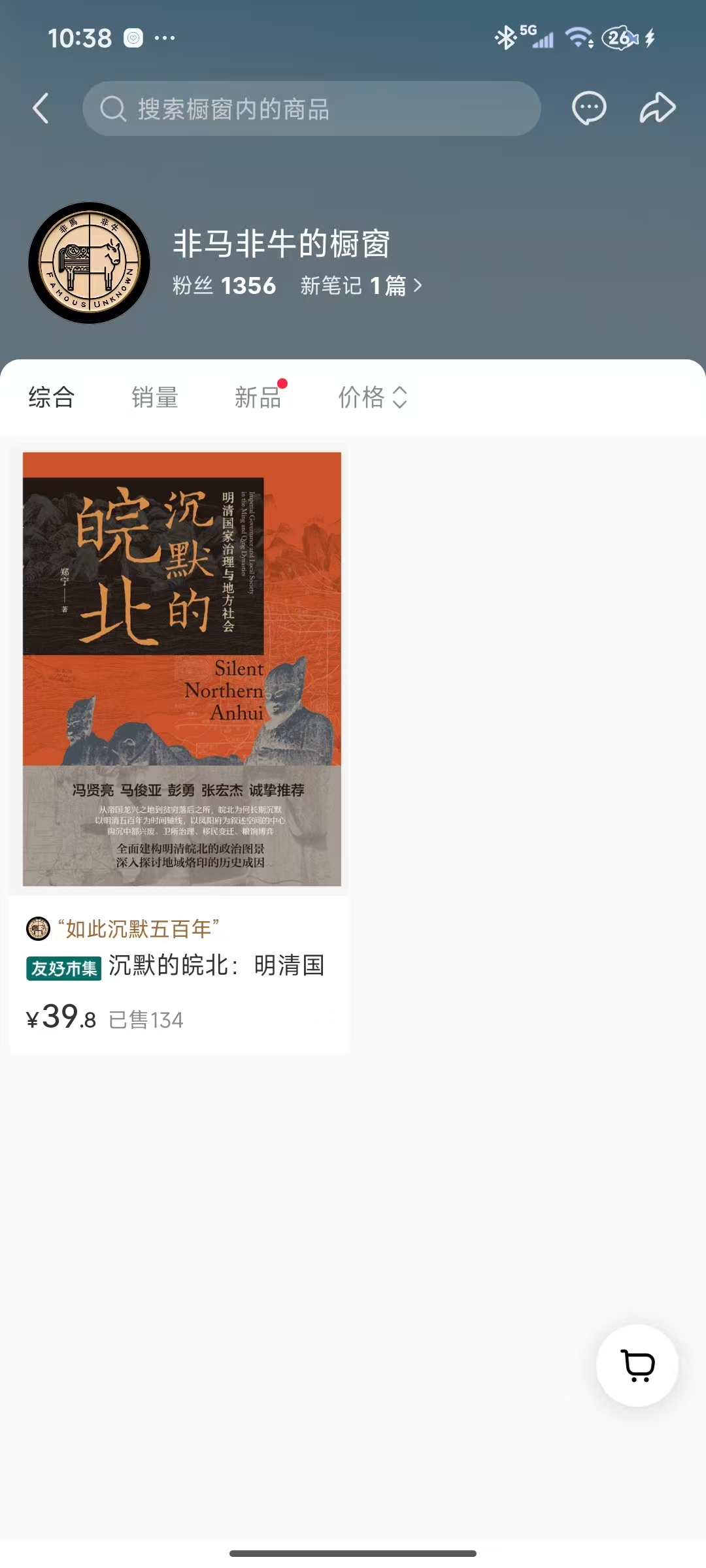Open the 非马非牛 profile avatar
Screen dimensions: 706x1568
click(90, 263)
